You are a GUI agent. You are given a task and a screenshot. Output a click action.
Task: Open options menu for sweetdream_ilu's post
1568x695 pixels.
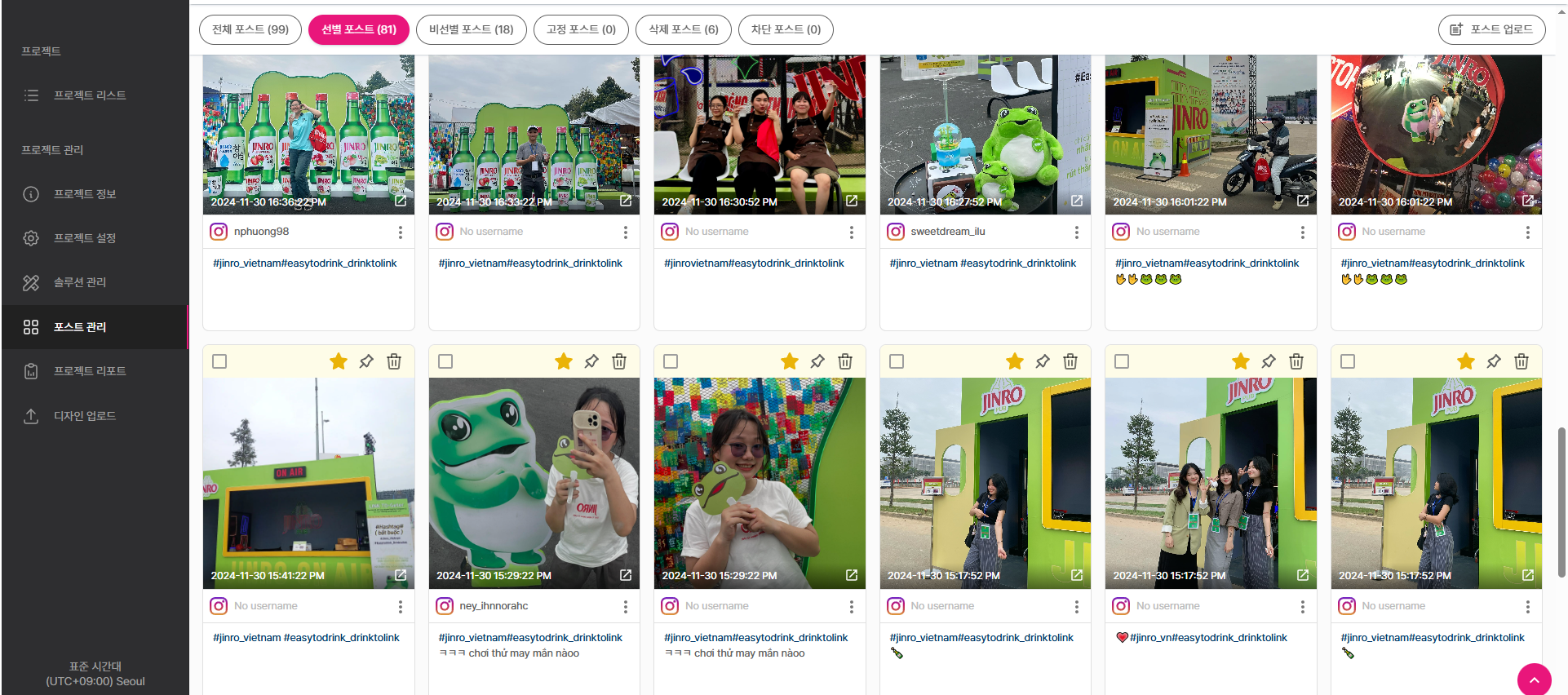point(1077,232)
